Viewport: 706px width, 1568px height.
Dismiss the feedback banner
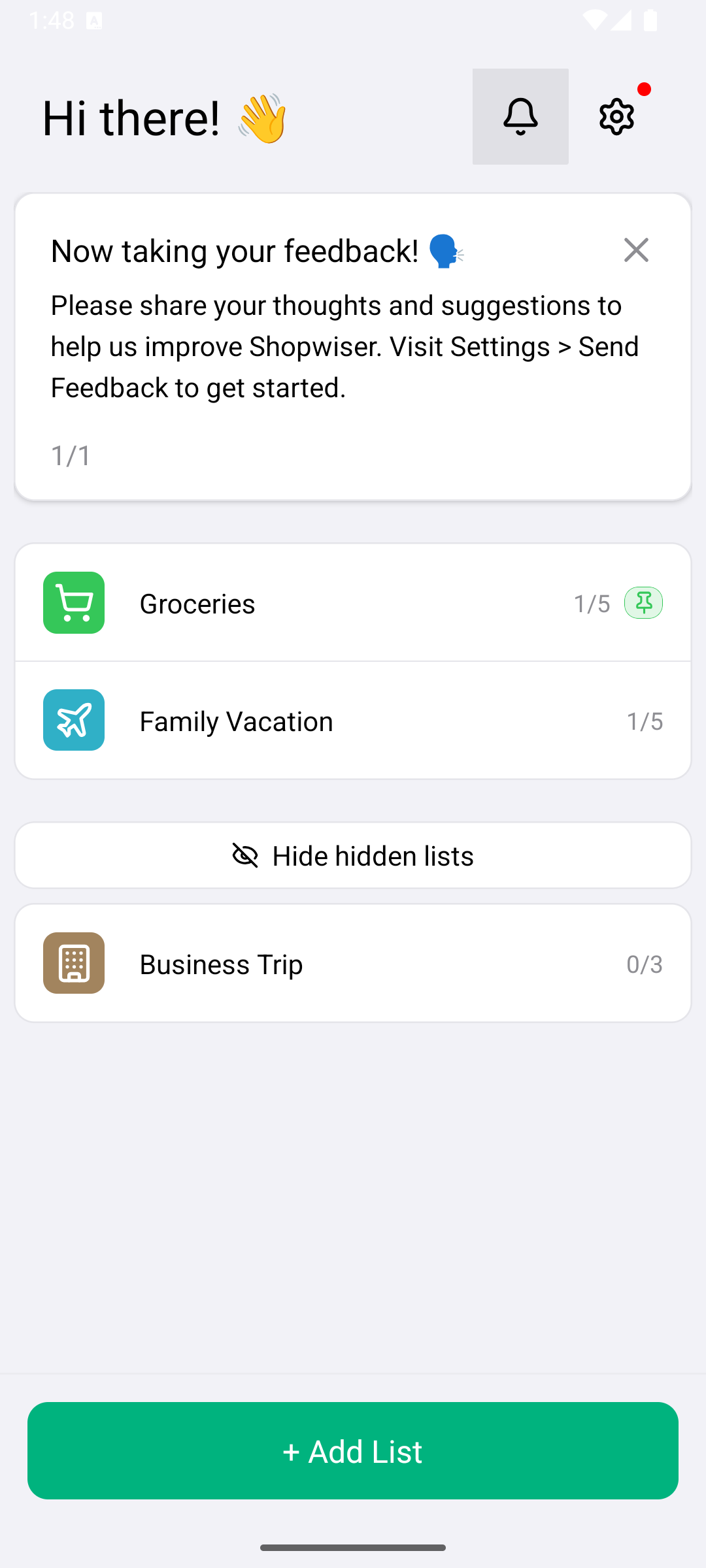click(x=636, y=250)
